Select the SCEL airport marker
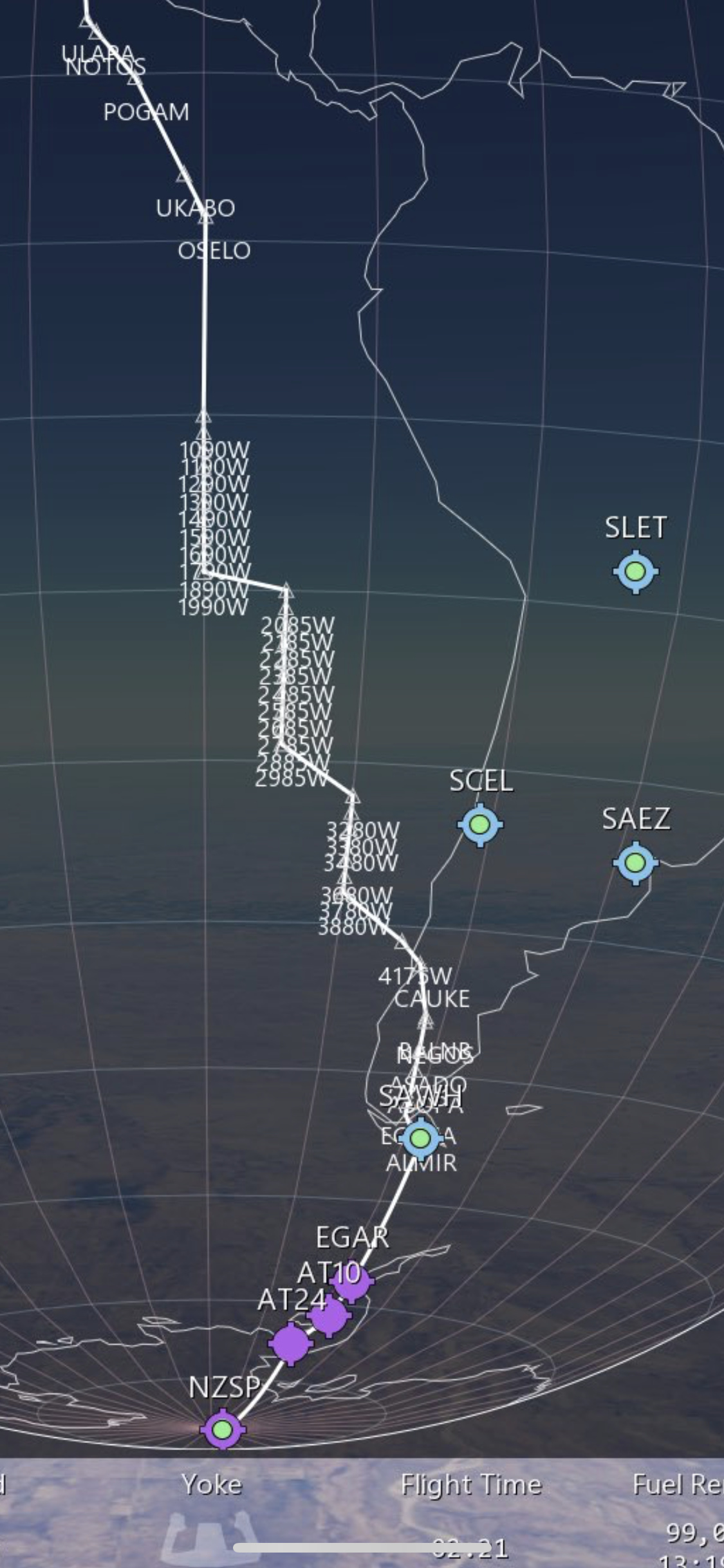The width and height of the screenshot is (724, 1568). click(479, 825)
